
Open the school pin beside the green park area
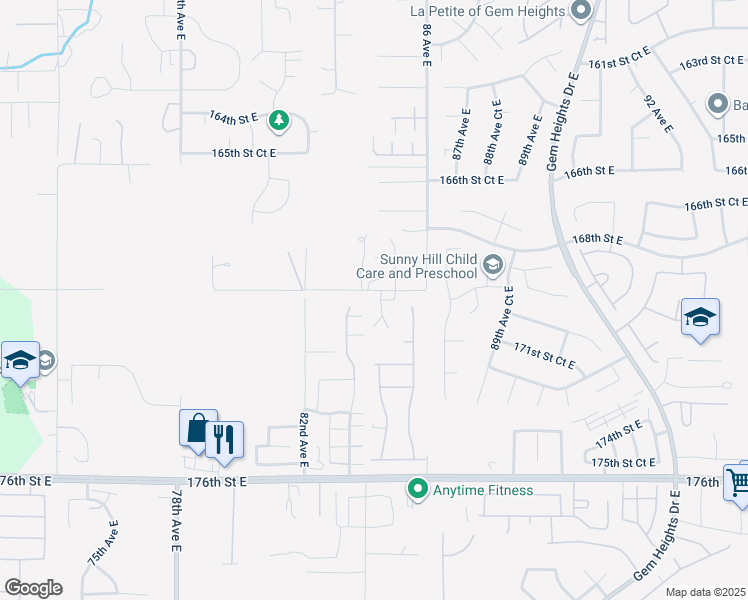click(21, 362)
